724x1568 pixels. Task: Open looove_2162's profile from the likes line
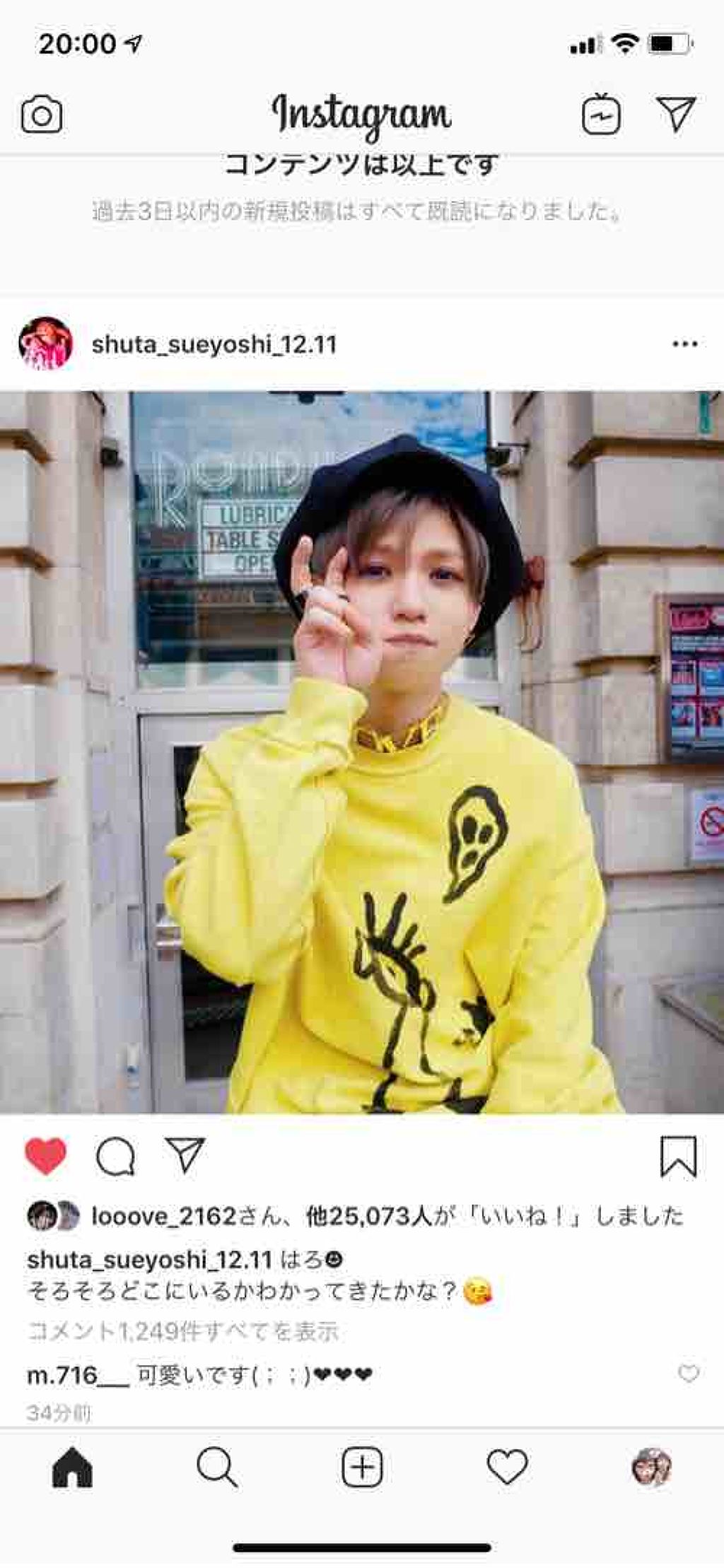point(163,1217)
